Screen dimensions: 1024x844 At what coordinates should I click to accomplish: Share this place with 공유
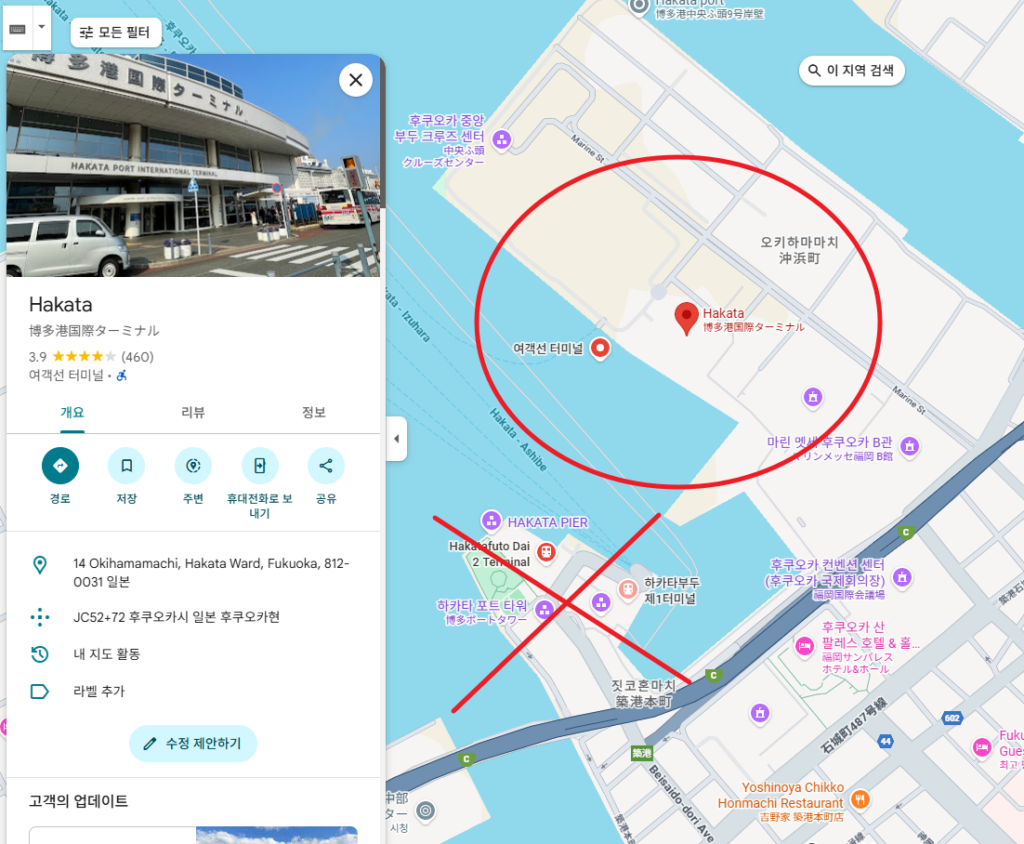coord(326,466)
